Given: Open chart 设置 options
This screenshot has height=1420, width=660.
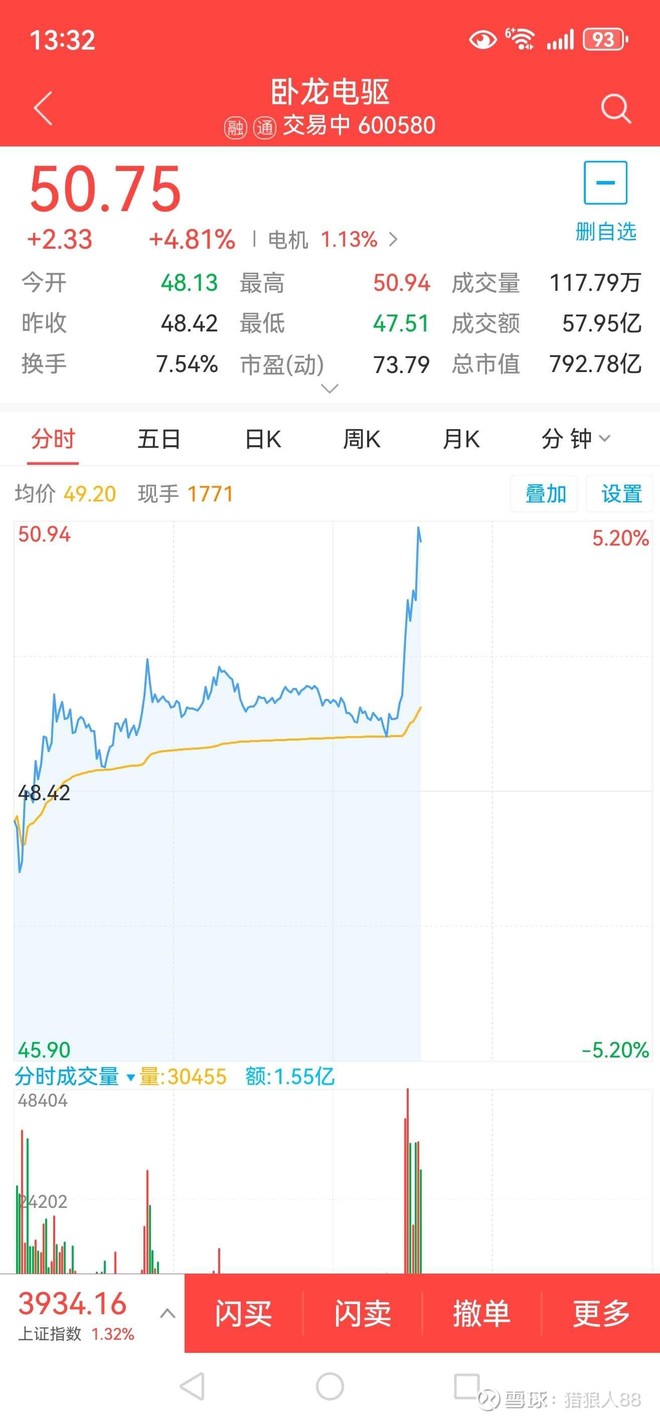Looking at the screenshot, I should pyautogui.click(x=621, y=493).
